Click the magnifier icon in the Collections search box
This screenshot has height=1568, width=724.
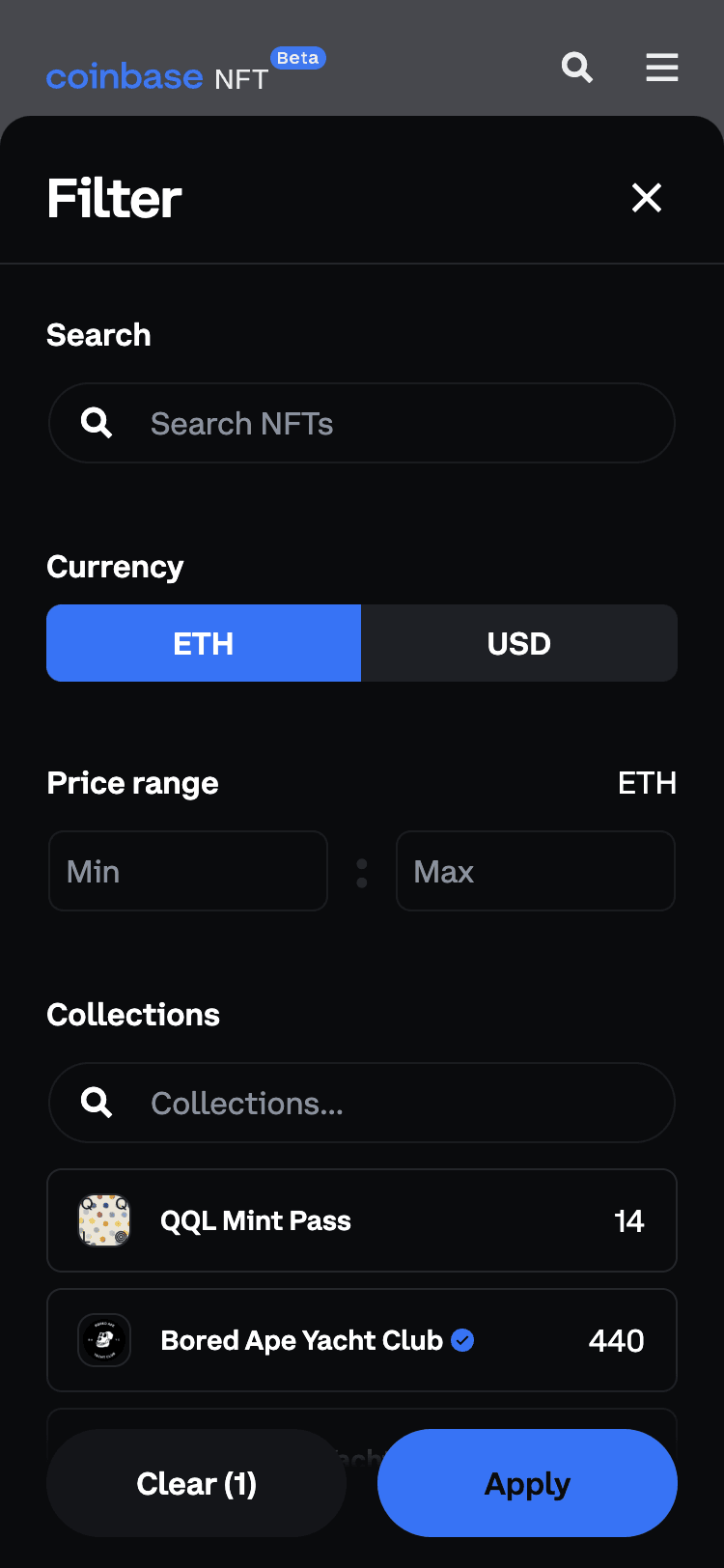point(96,1102)
